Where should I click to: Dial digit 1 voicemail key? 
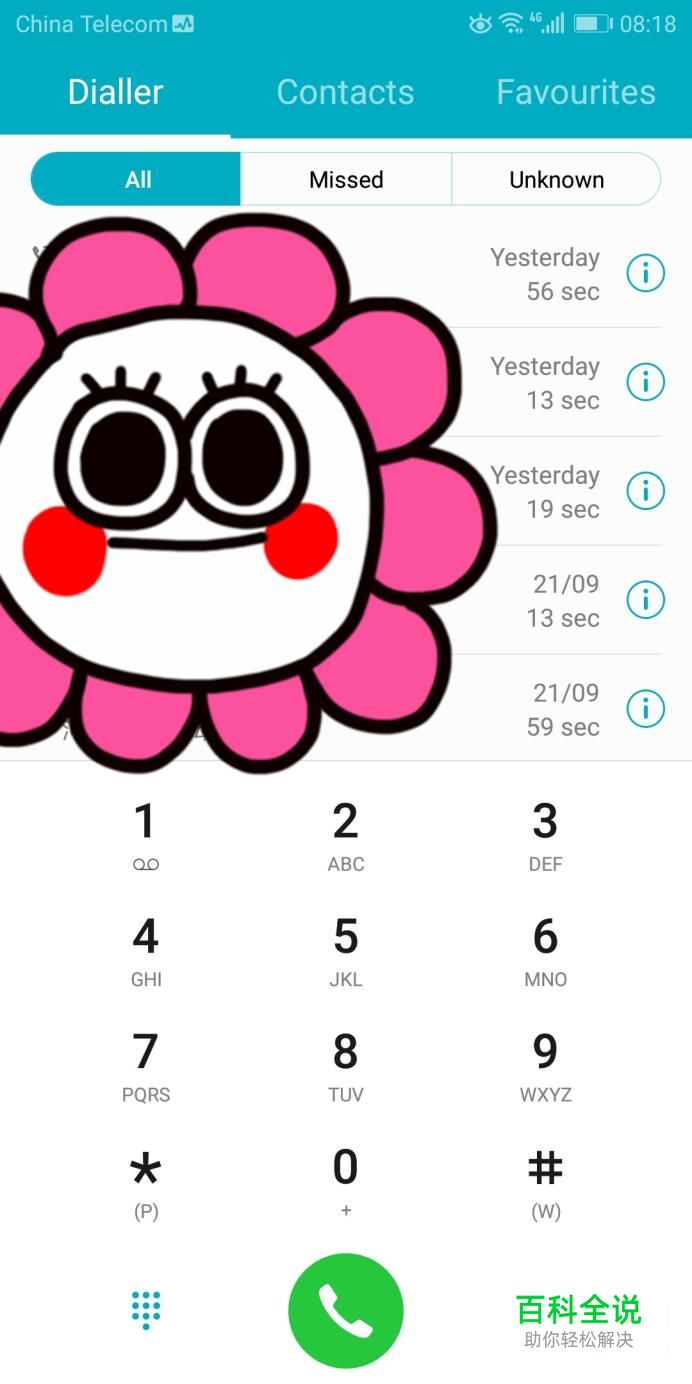coord(146,835)
